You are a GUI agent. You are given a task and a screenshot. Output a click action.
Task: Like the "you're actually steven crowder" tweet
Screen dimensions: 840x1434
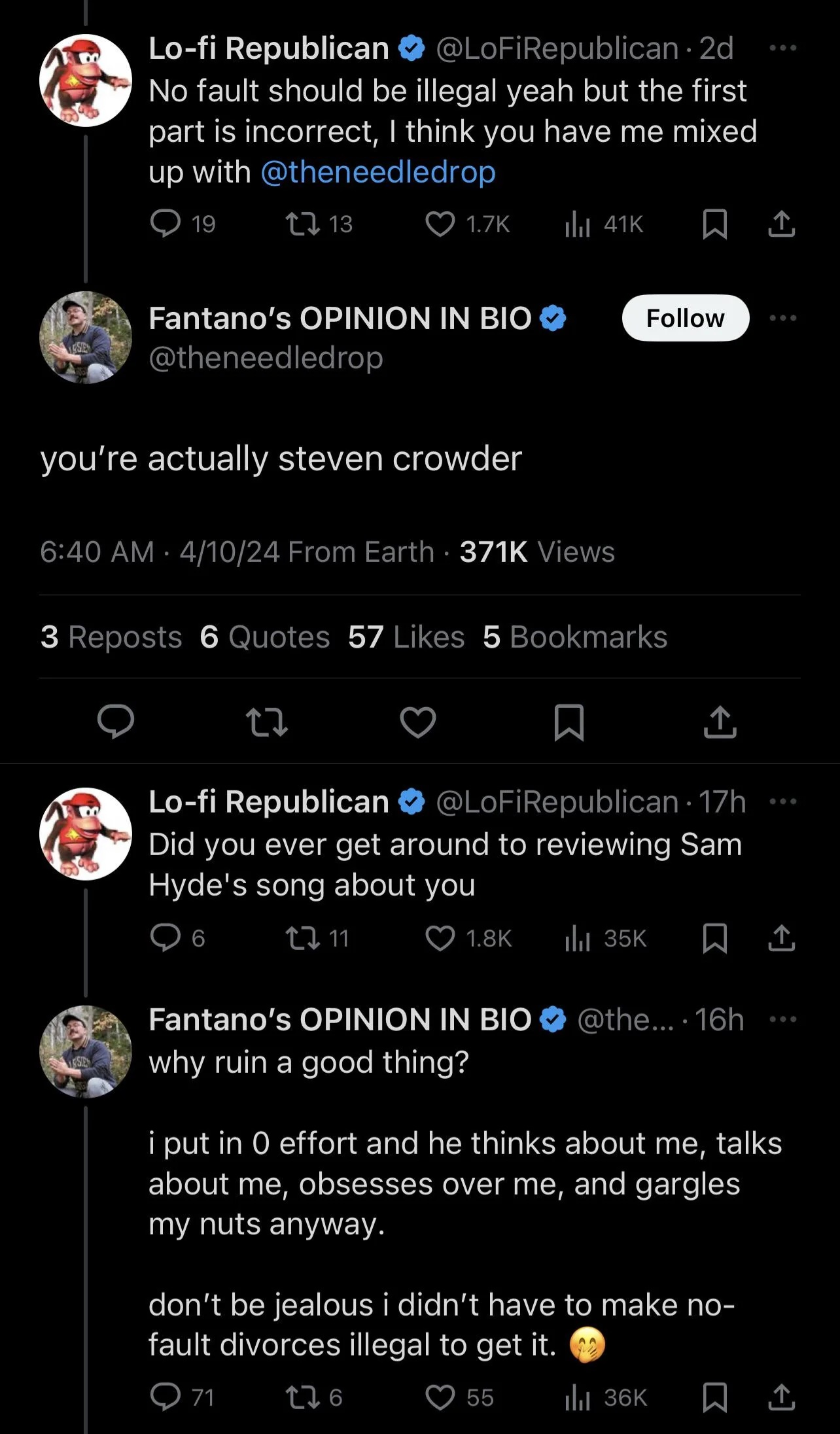click(x=417, y=722)
